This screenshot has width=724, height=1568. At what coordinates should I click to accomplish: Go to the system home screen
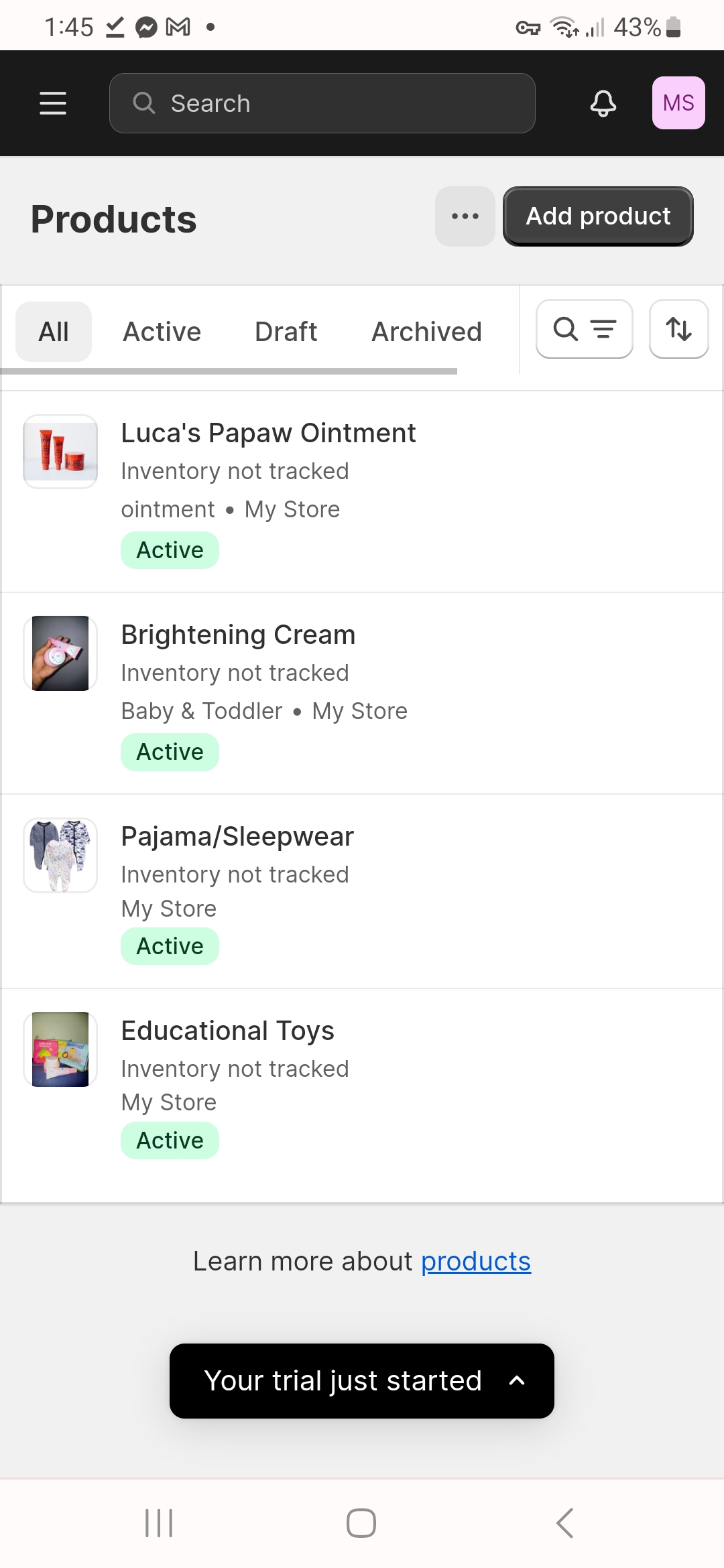click(x=361, y=1523)
